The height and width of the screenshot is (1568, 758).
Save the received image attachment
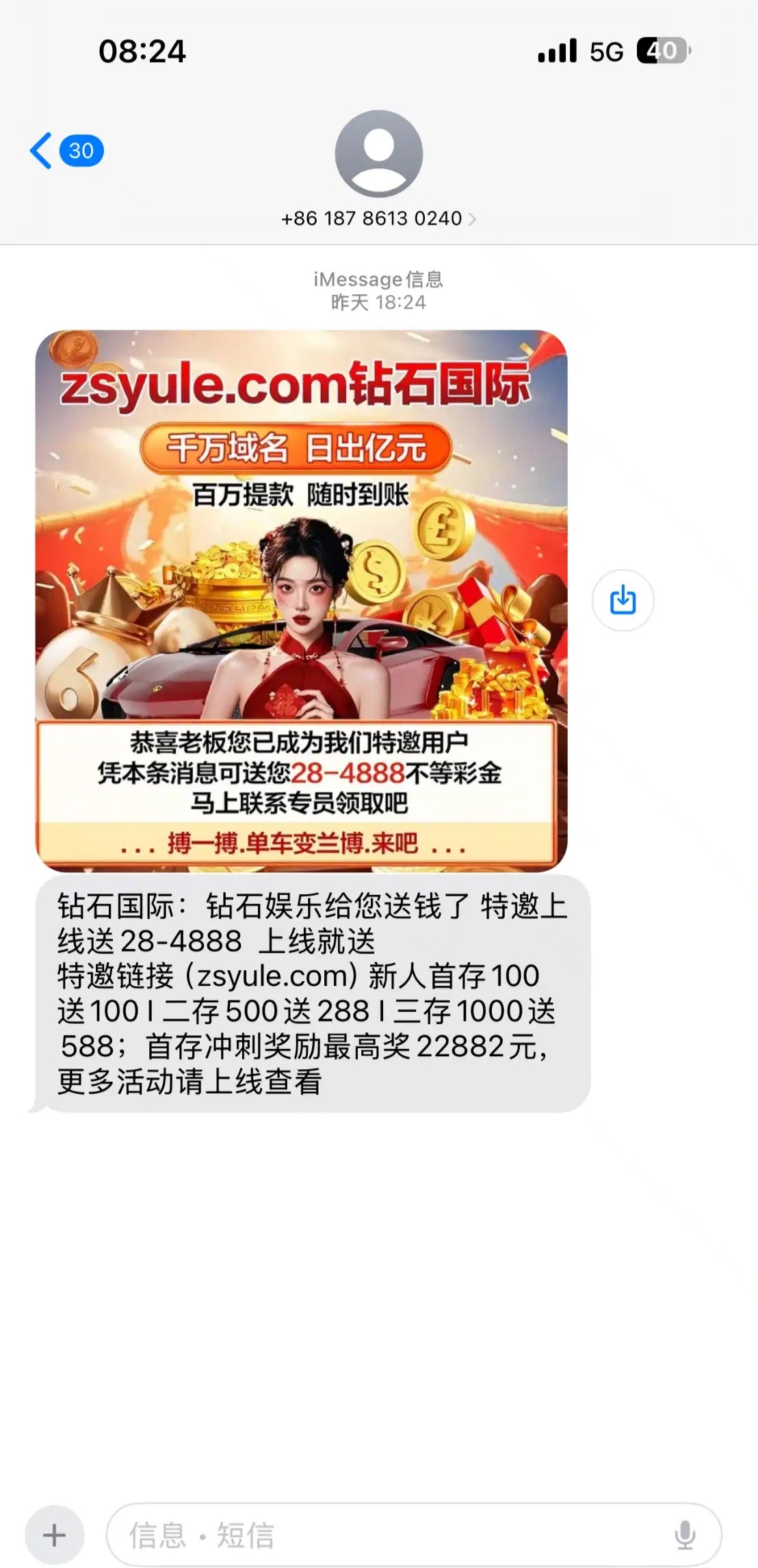point(623,600)
